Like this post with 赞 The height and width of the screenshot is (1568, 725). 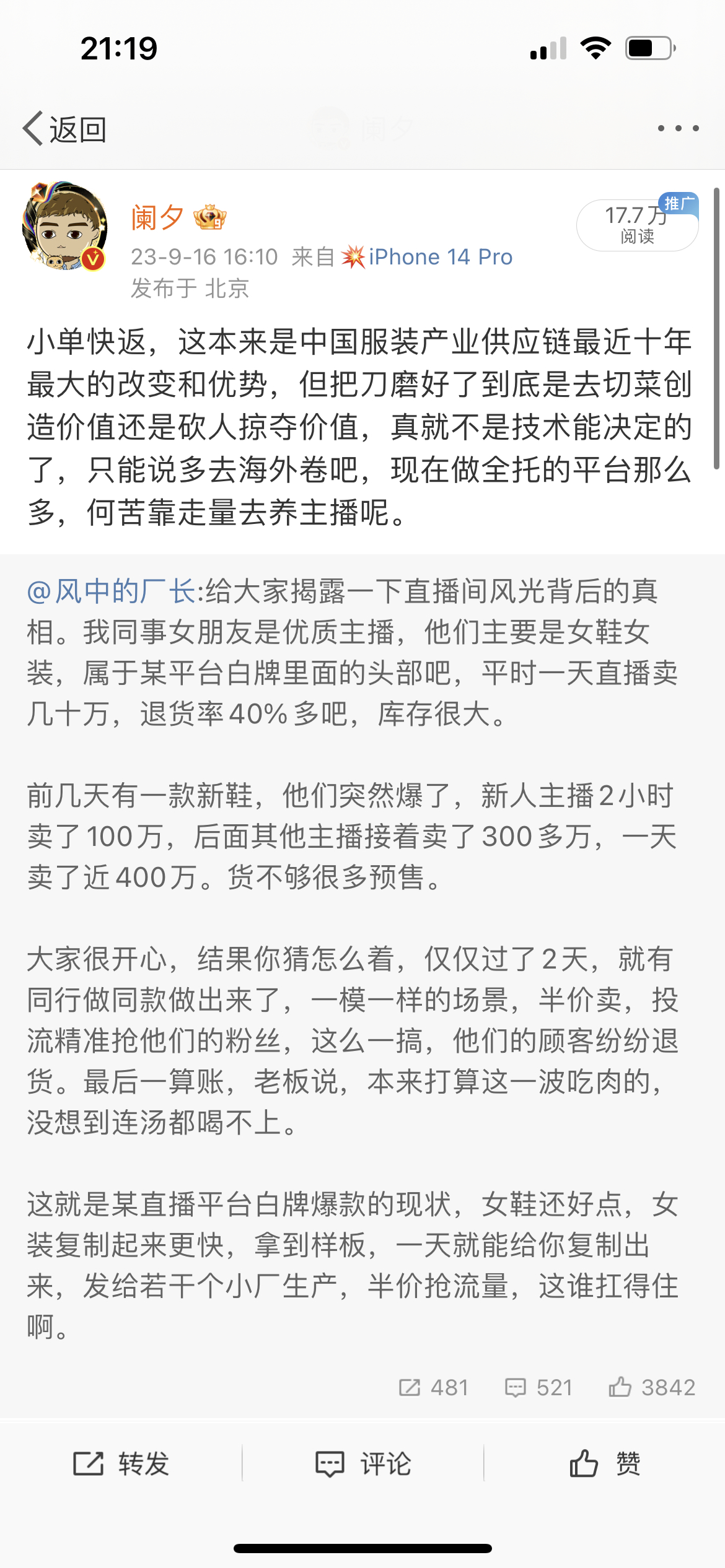coord(604,1464)
